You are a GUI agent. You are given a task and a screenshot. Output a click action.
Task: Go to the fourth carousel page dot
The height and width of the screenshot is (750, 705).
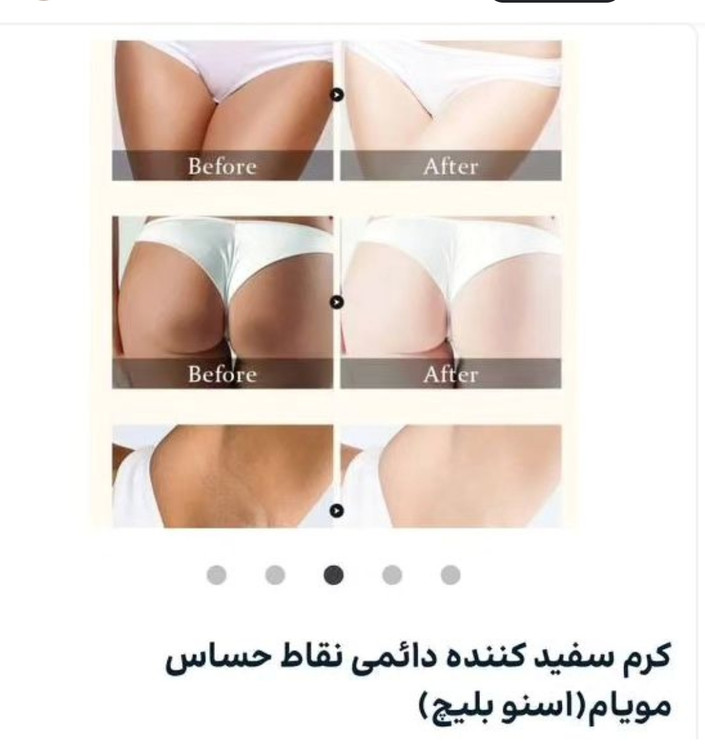click(392, 575)
